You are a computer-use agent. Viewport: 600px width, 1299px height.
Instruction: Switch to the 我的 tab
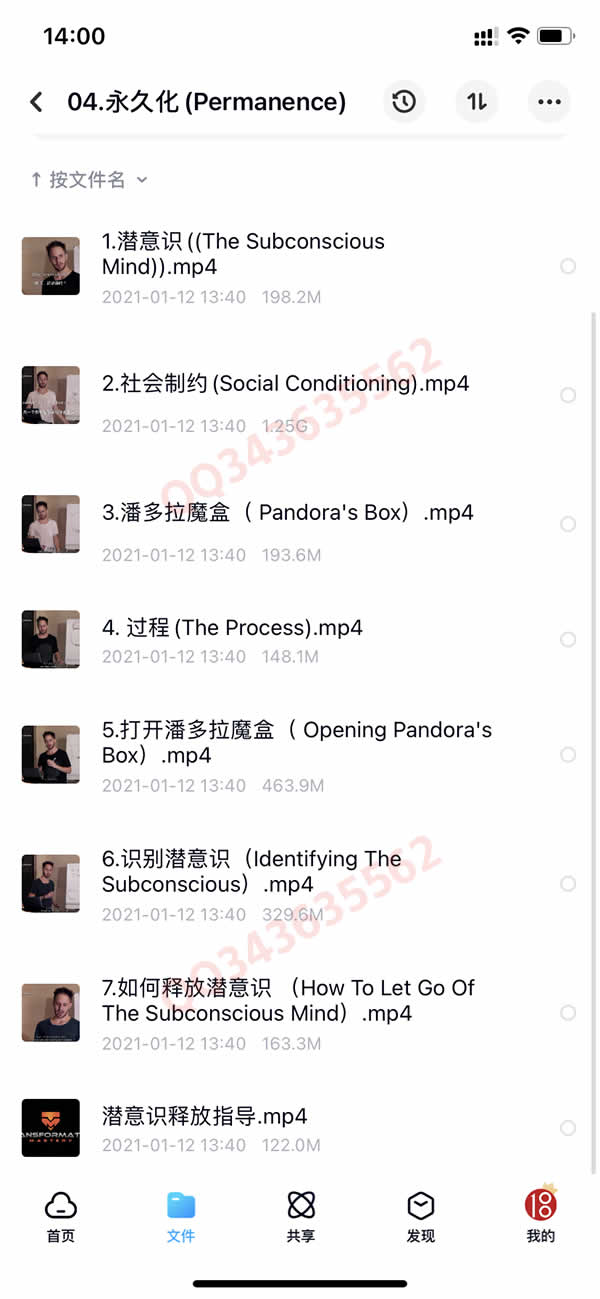pyautogui.click(x=541, y=1215)
